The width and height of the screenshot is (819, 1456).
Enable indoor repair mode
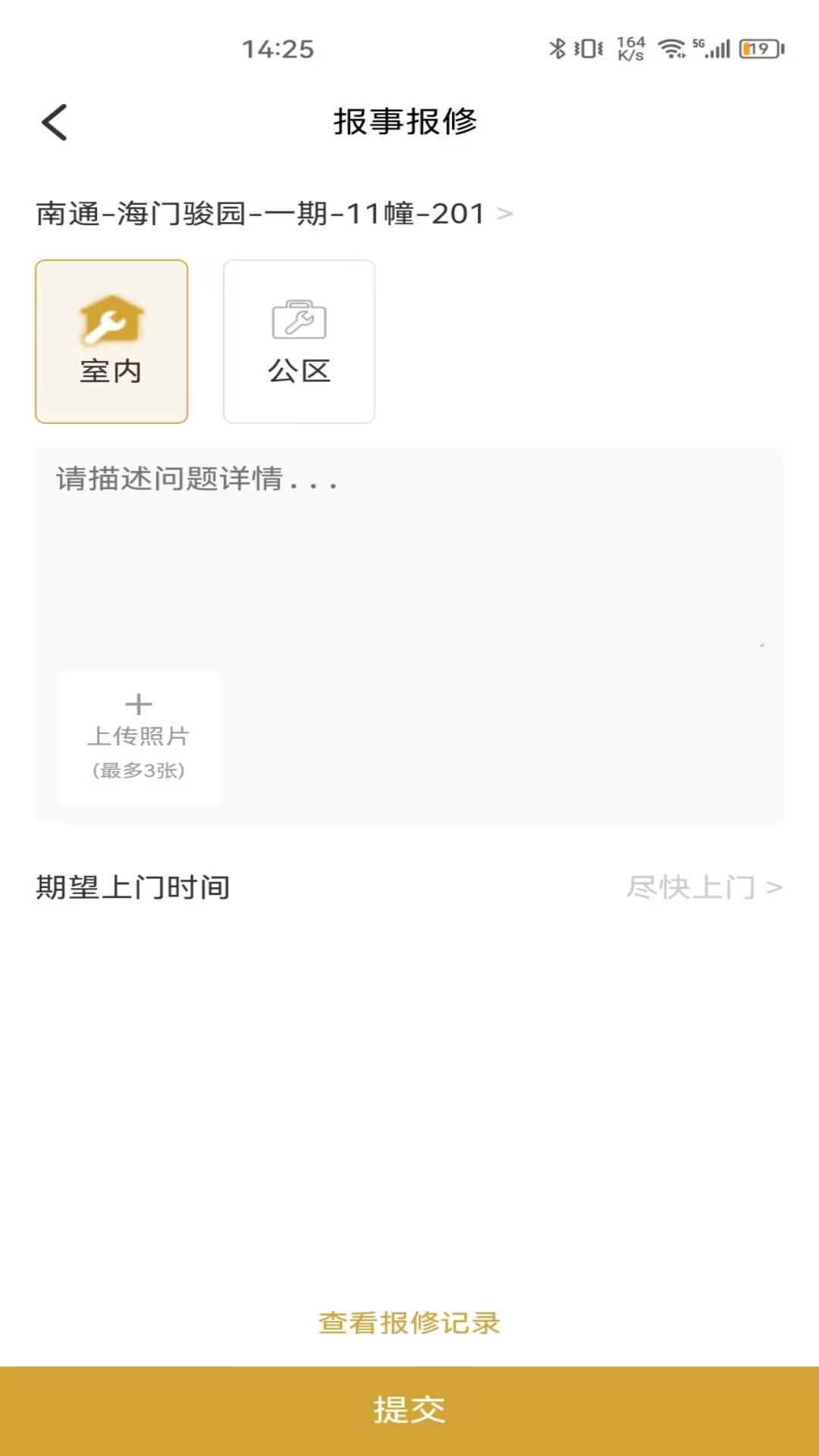click(111, 340)
